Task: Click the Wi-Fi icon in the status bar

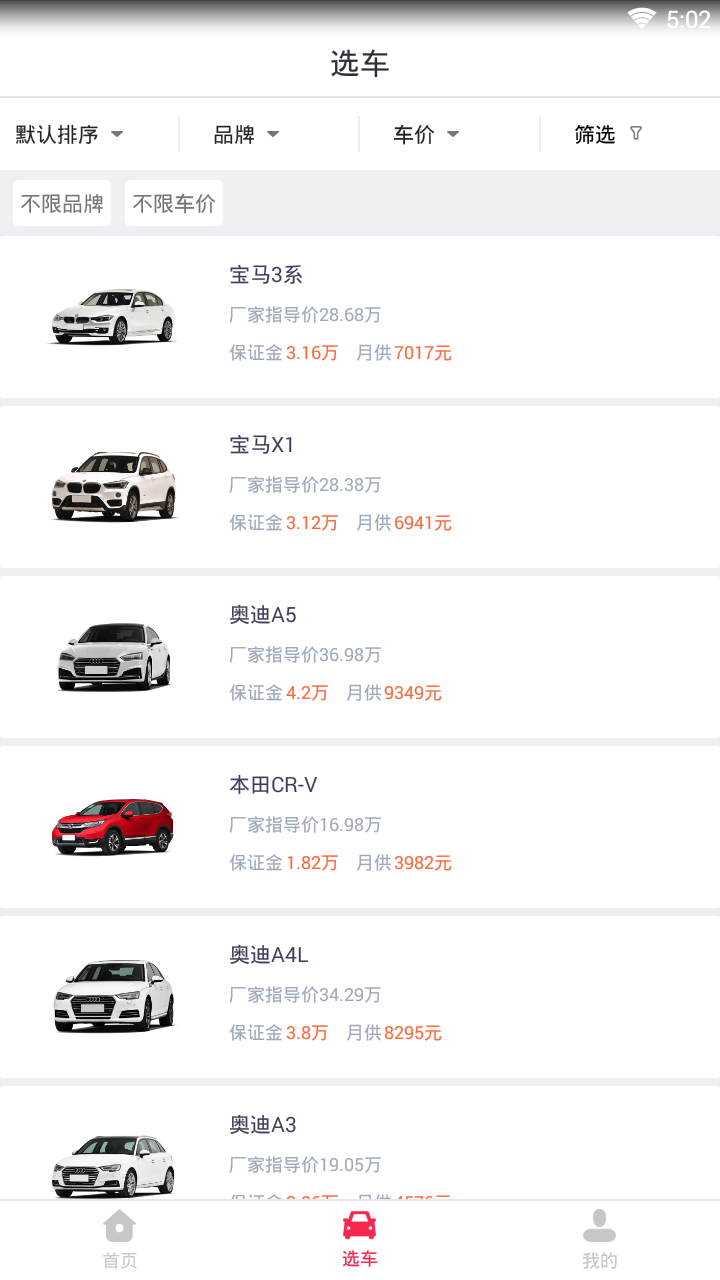Action: tap(643, 16)
